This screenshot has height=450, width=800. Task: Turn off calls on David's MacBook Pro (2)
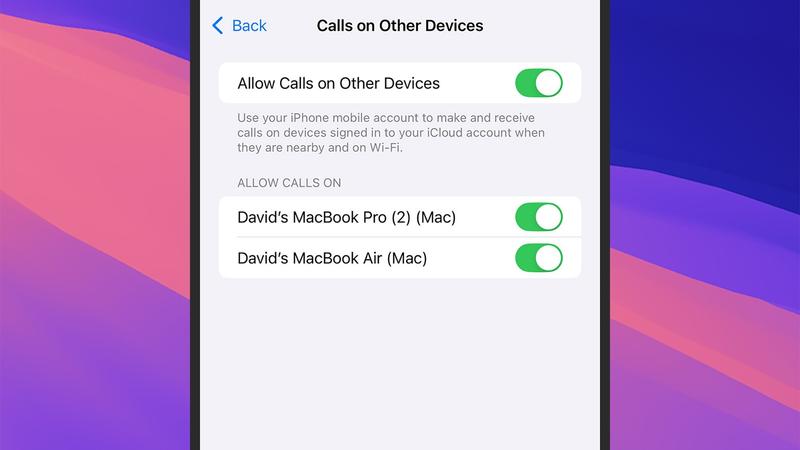point(538,216)
